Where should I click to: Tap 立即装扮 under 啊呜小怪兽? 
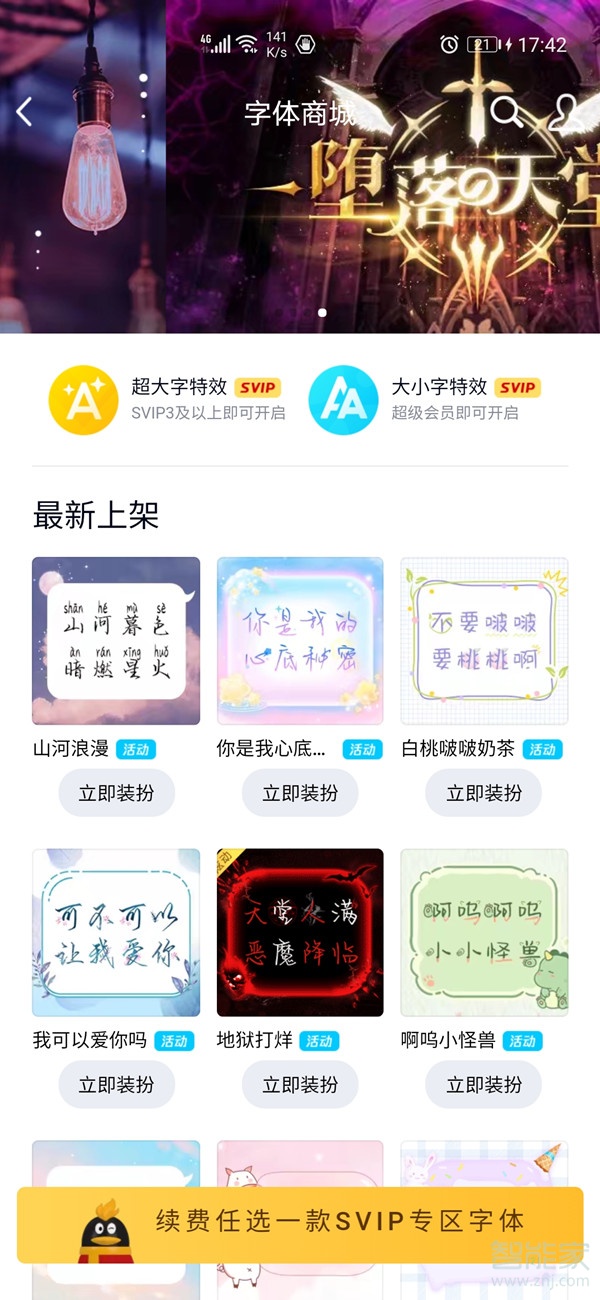pyautogui.click(x=484, y=1084)
